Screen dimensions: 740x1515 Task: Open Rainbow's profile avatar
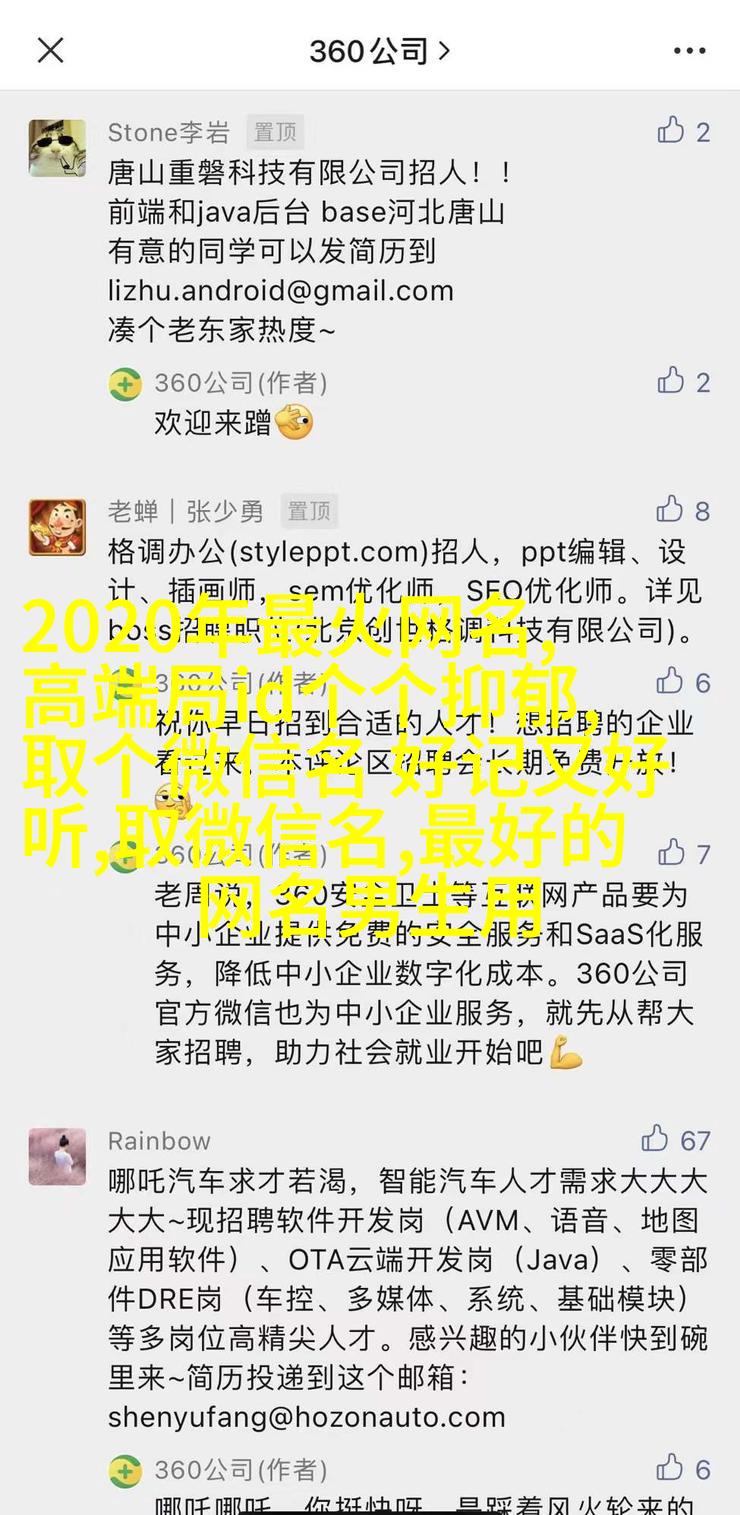(x=57, y=1156)
